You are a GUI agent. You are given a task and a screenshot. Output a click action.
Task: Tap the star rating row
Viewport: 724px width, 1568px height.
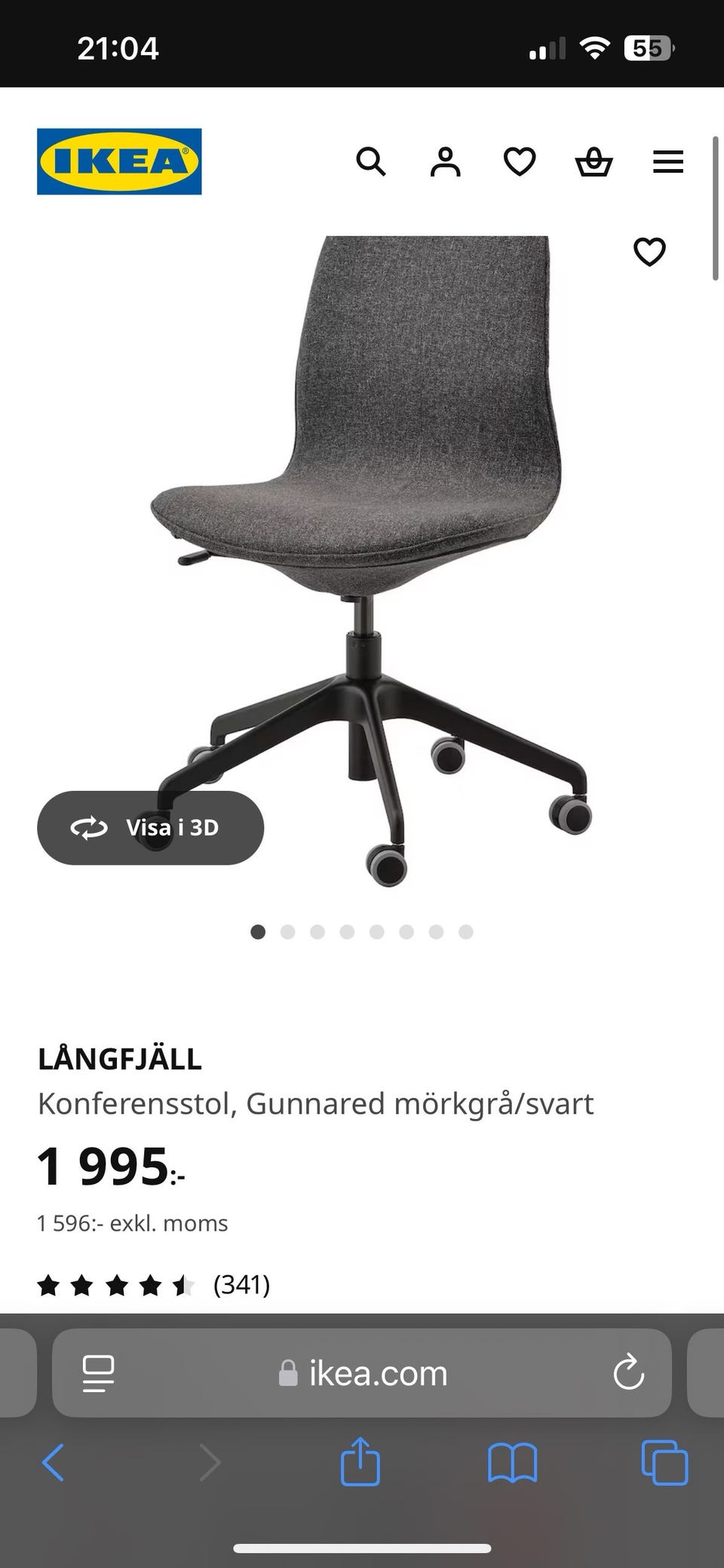click(x=117, y=1284)
